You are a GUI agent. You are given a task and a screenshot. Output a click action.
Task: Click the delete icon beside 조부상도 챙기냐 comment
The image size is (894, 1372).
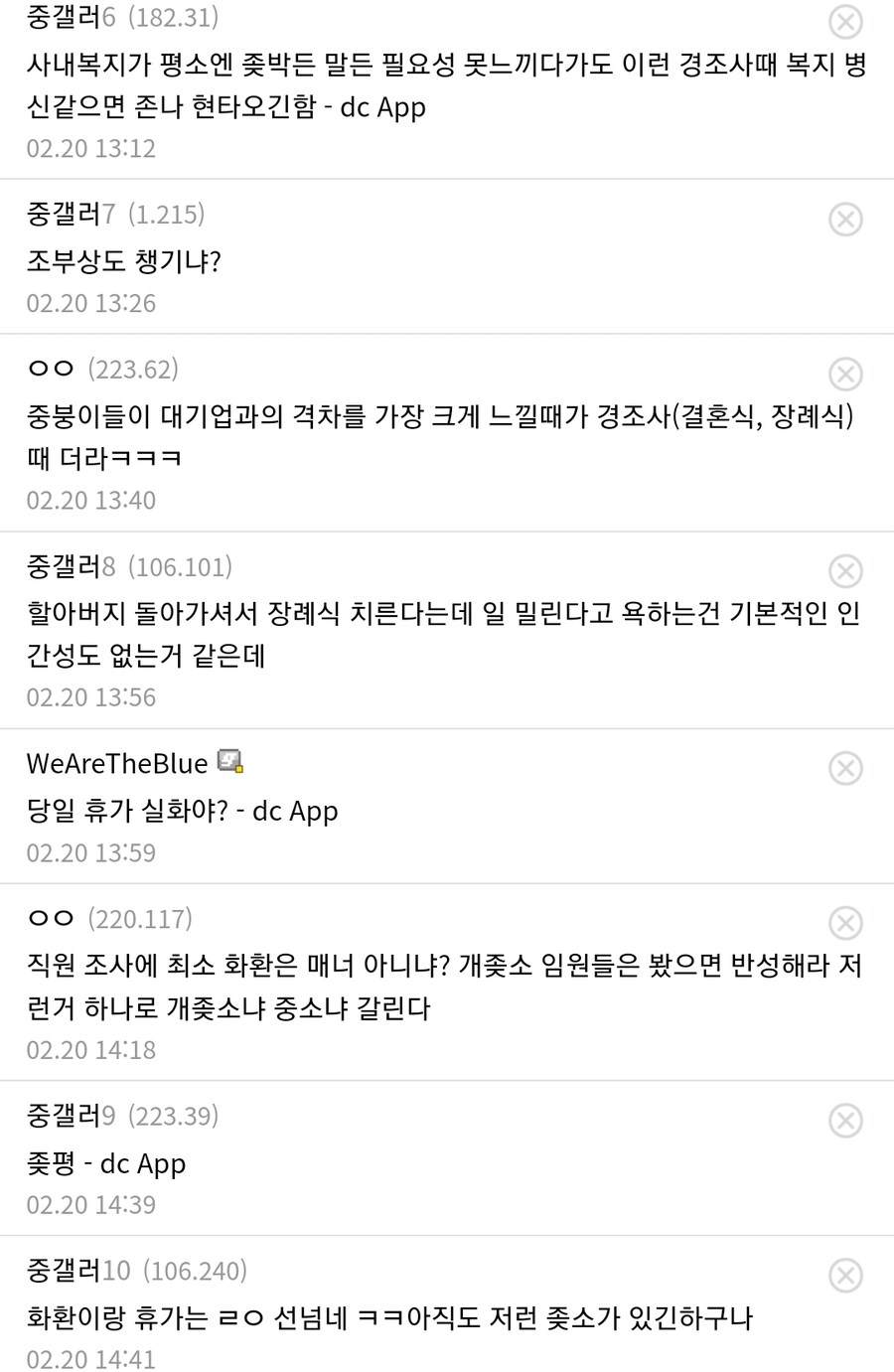point(845,219)
